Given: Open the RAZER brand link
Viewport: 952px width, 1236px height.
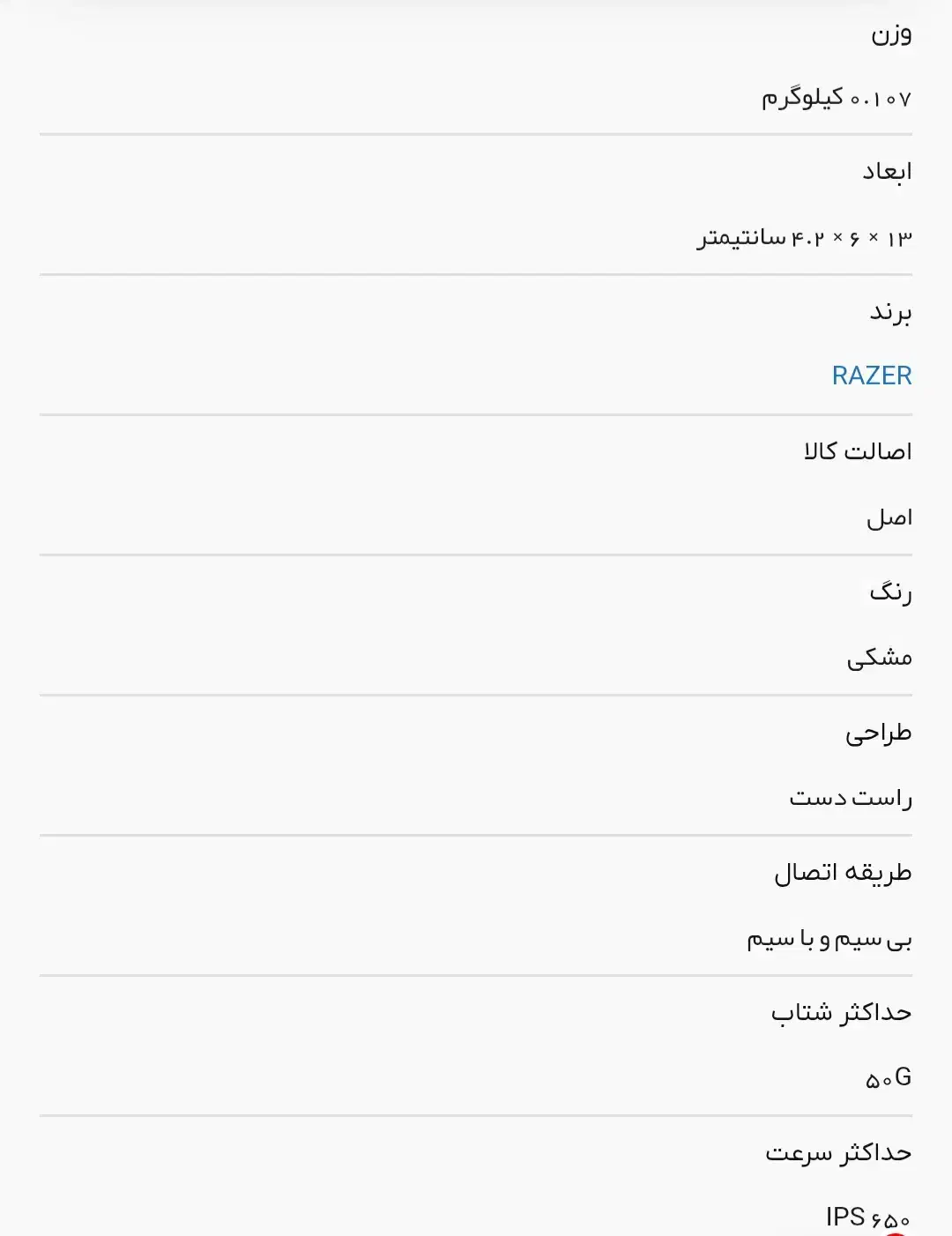Looking at the screenshot, I should click(x=871, y=376).
